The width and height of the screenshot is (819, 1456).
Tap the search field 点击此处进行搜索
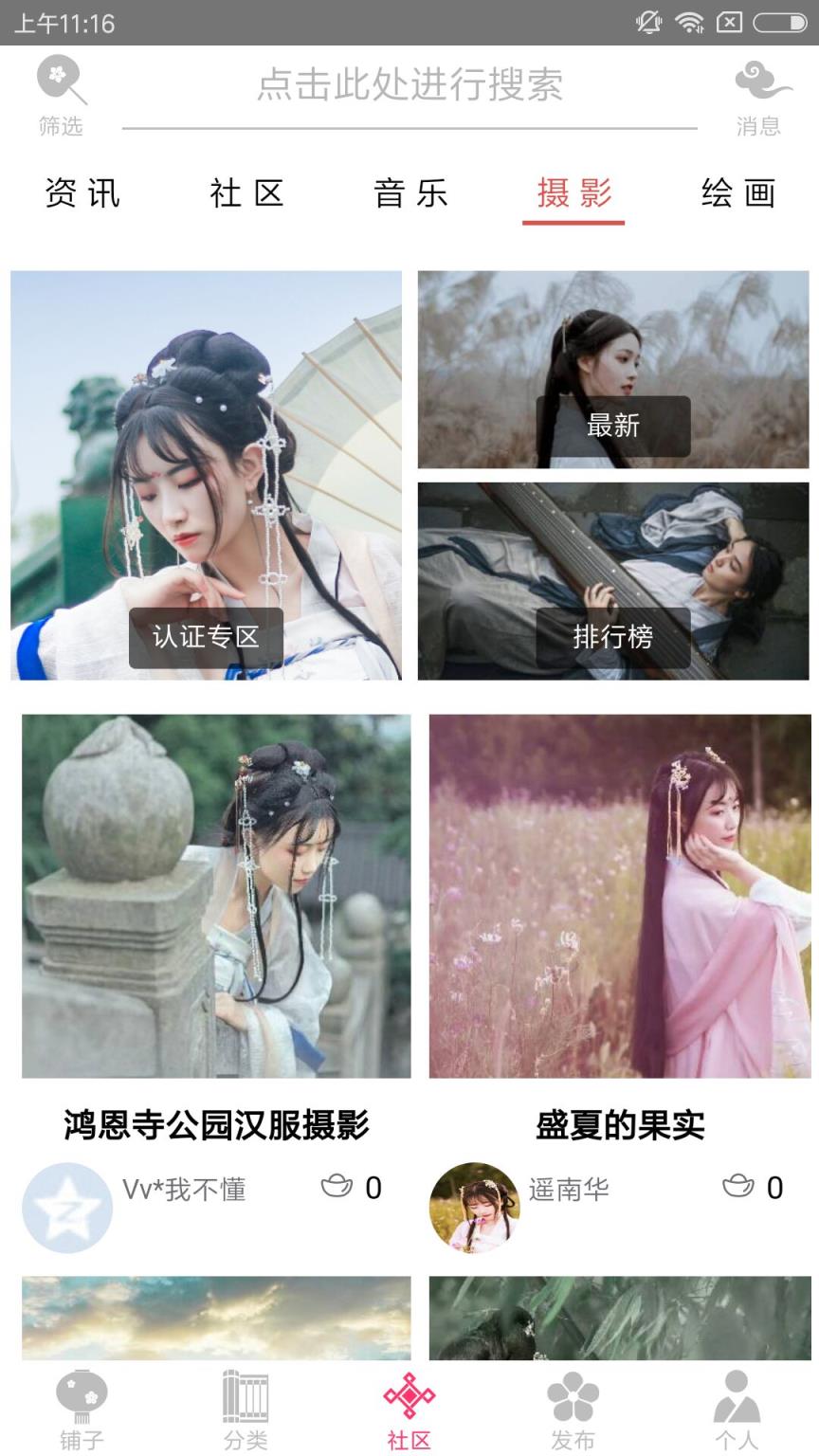tap(409, 86)
